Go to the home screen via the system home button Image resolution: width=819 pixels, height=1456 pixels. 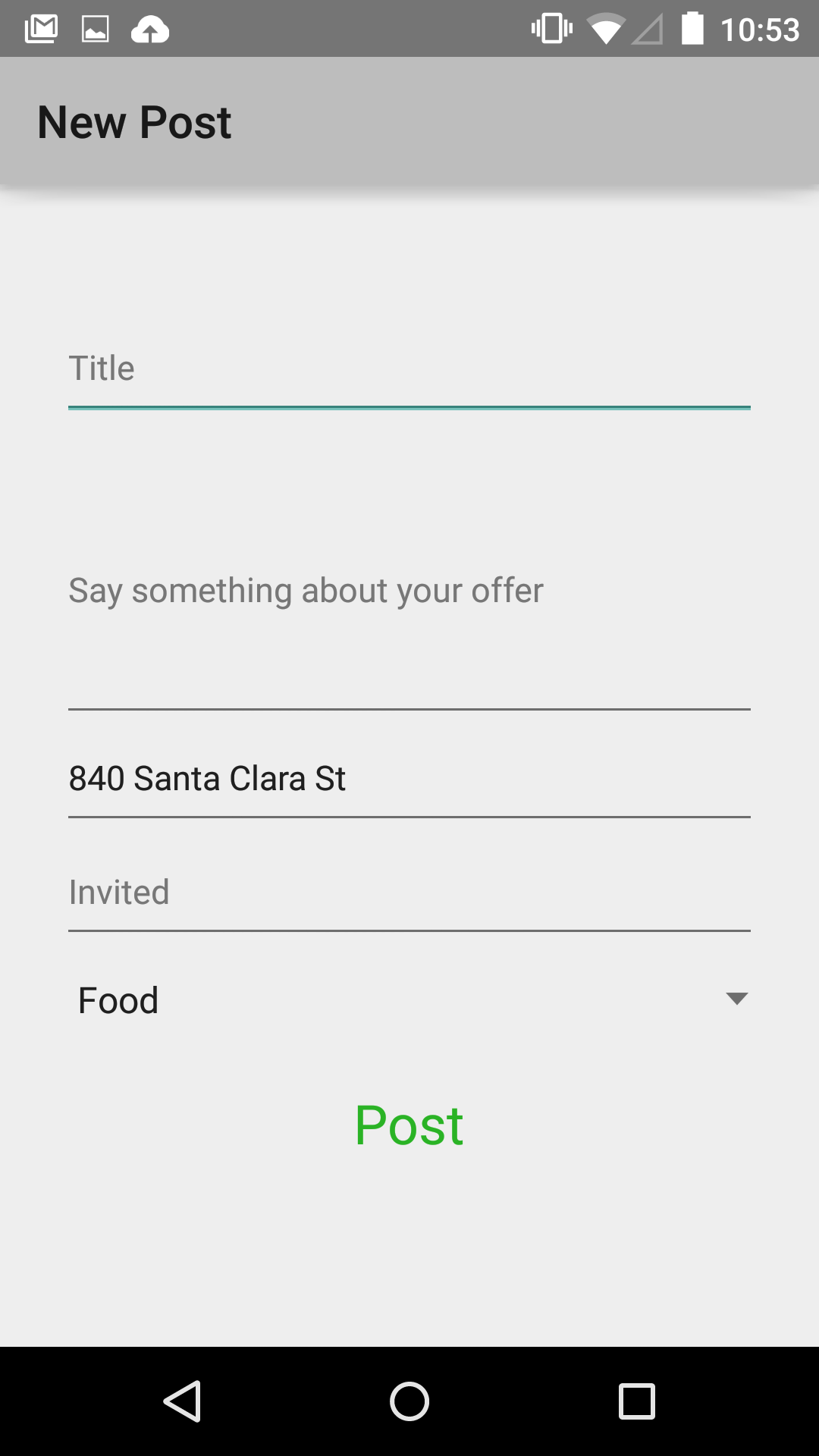(409, 1401)
